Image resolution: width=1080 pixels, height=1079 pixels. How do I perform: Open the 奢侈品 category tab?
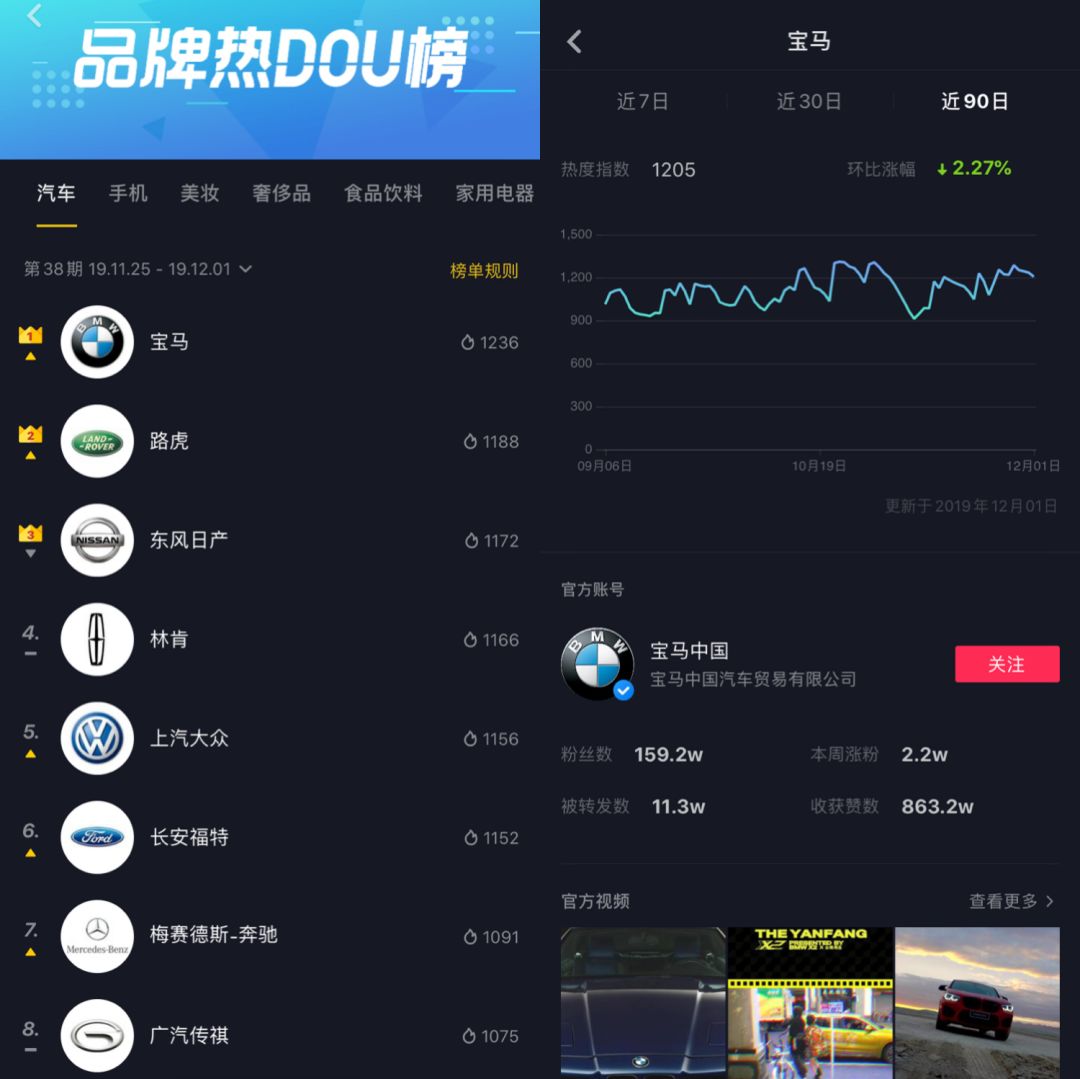point(281,193)
